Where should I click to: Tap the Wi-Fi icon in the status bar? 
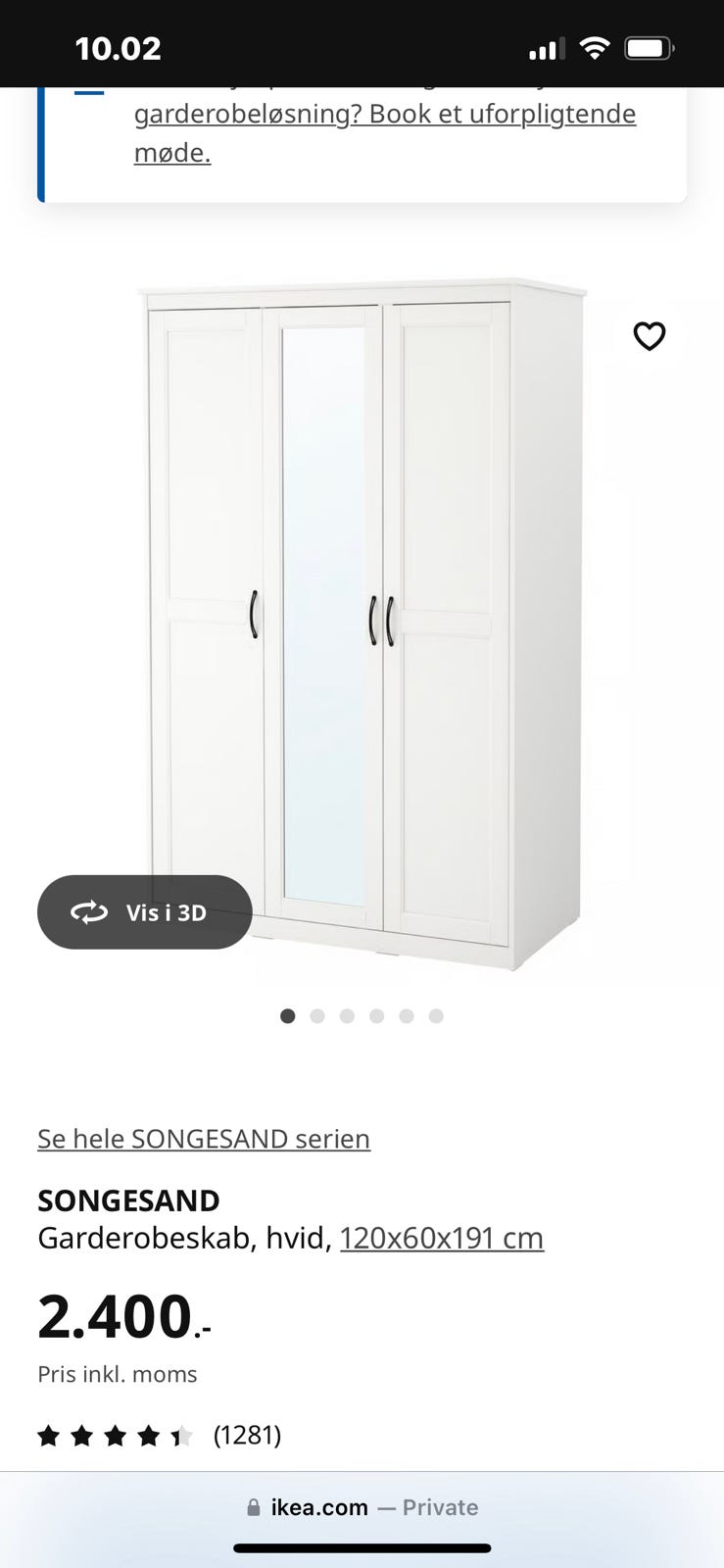pos(595,46)
